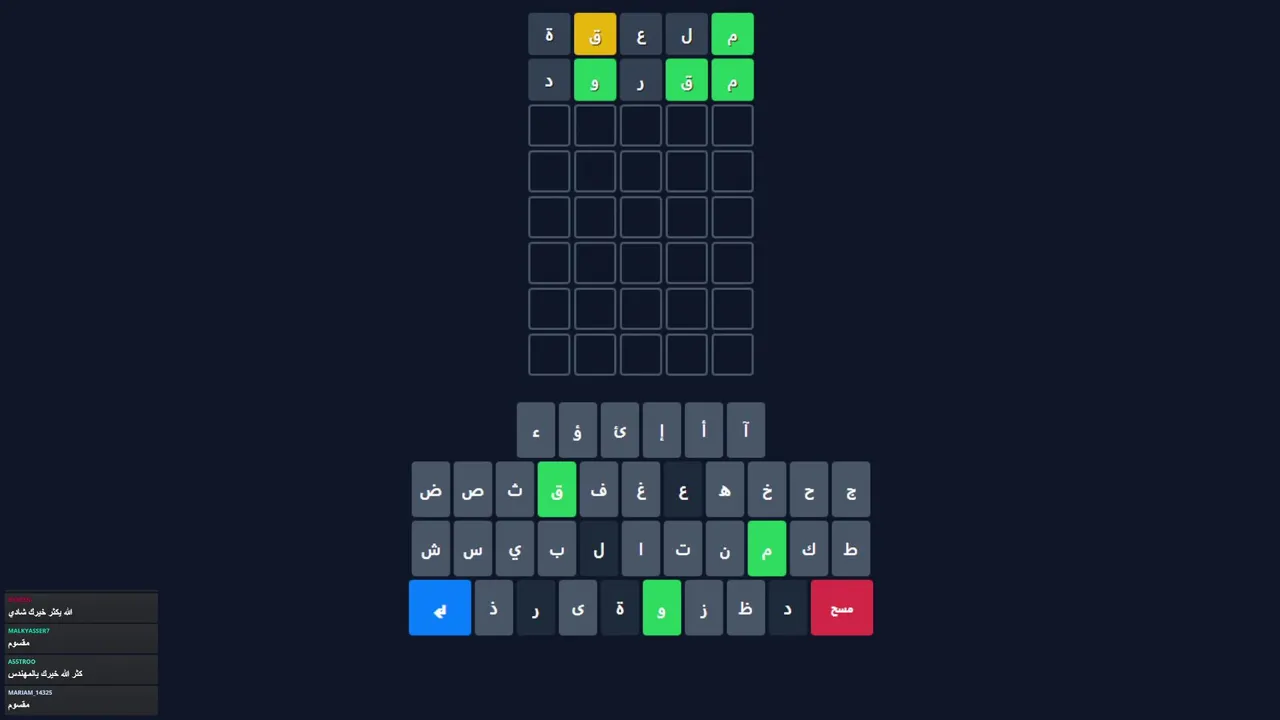1280x720 pixels.
Task: Tap the letter س key
Action: (473, 549)
